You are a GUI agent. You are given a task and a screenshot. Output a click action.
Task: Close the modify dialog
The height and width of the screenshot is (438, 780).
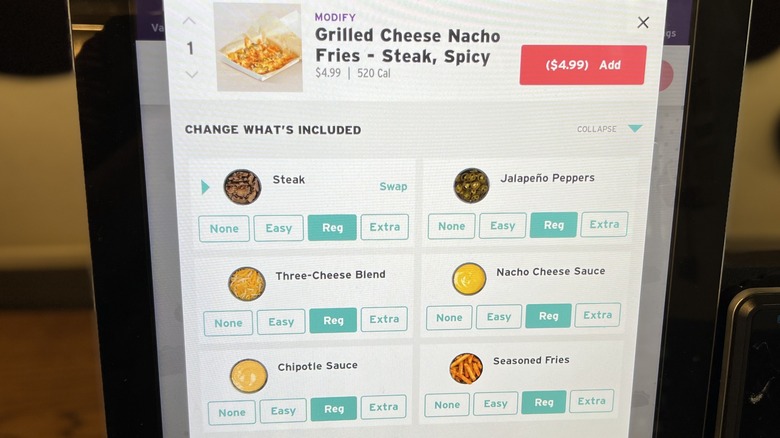point(643,23)
